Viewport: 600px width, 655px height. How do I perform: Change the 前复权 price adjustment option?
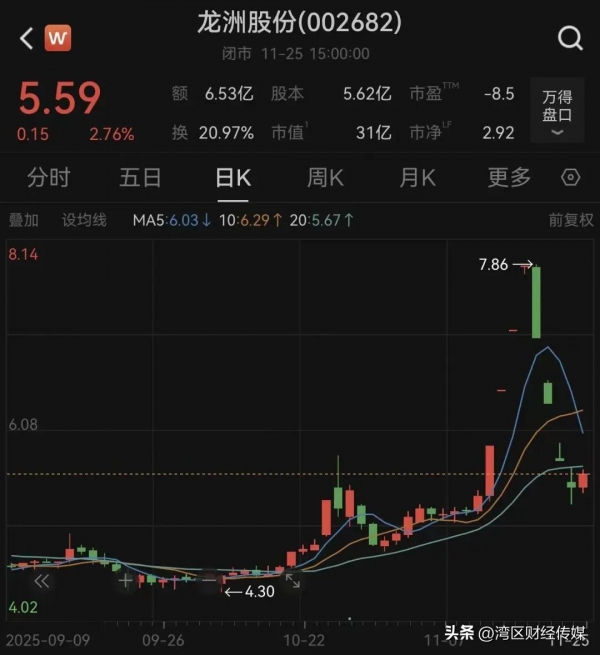[x=570, y=220]
